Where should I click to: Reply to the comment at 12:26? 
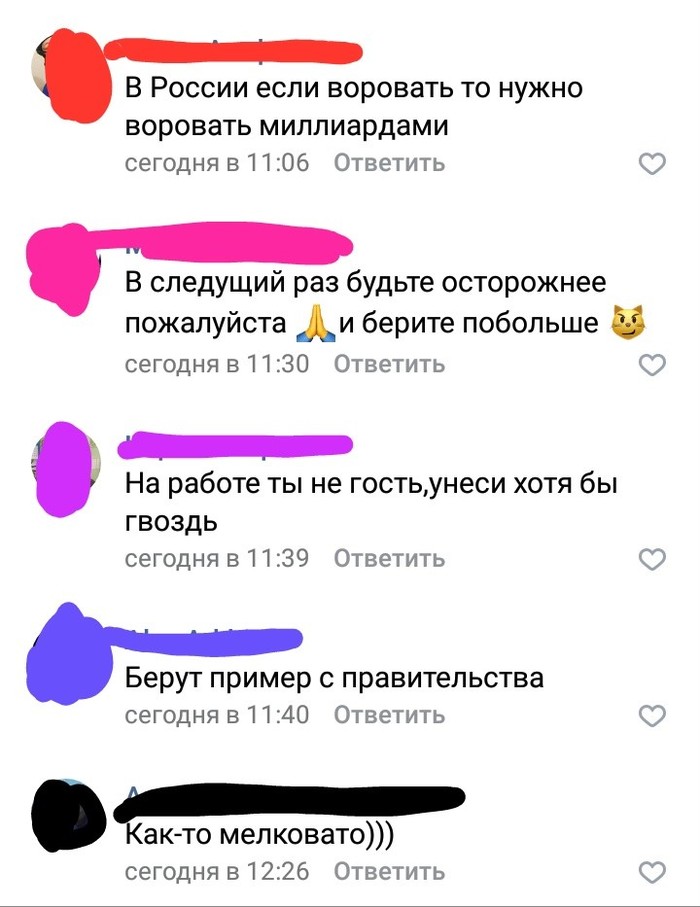[x=389, y=871]
